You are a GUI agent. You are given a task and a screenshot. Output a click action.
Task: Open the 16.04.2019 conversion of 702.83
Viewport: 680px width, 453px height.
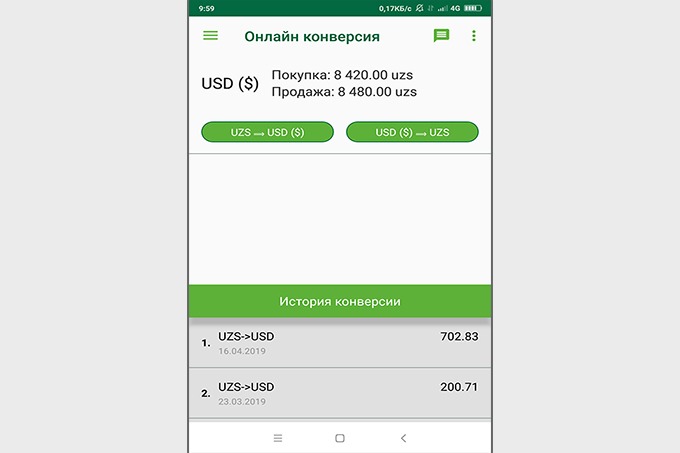pyautogui.click(x=340, y=343)
